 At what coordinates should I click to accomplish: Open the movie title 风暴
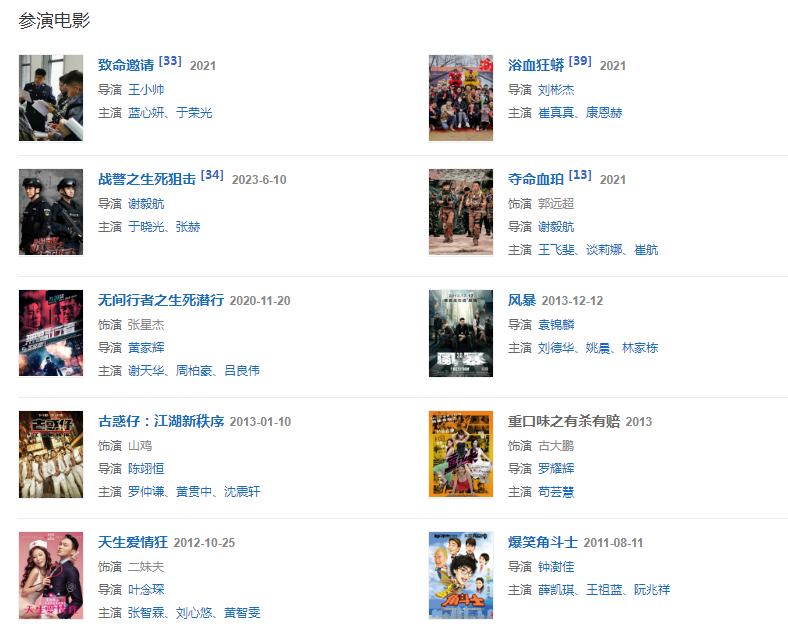coord(522,300)
